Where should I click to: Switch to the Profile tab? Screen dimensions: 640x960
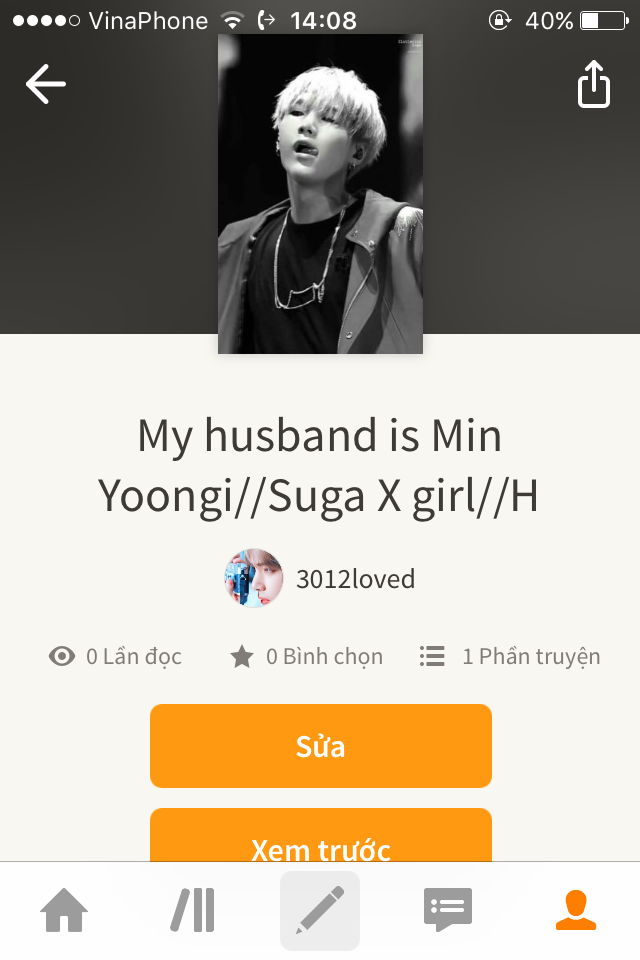(x=575, y=911)
